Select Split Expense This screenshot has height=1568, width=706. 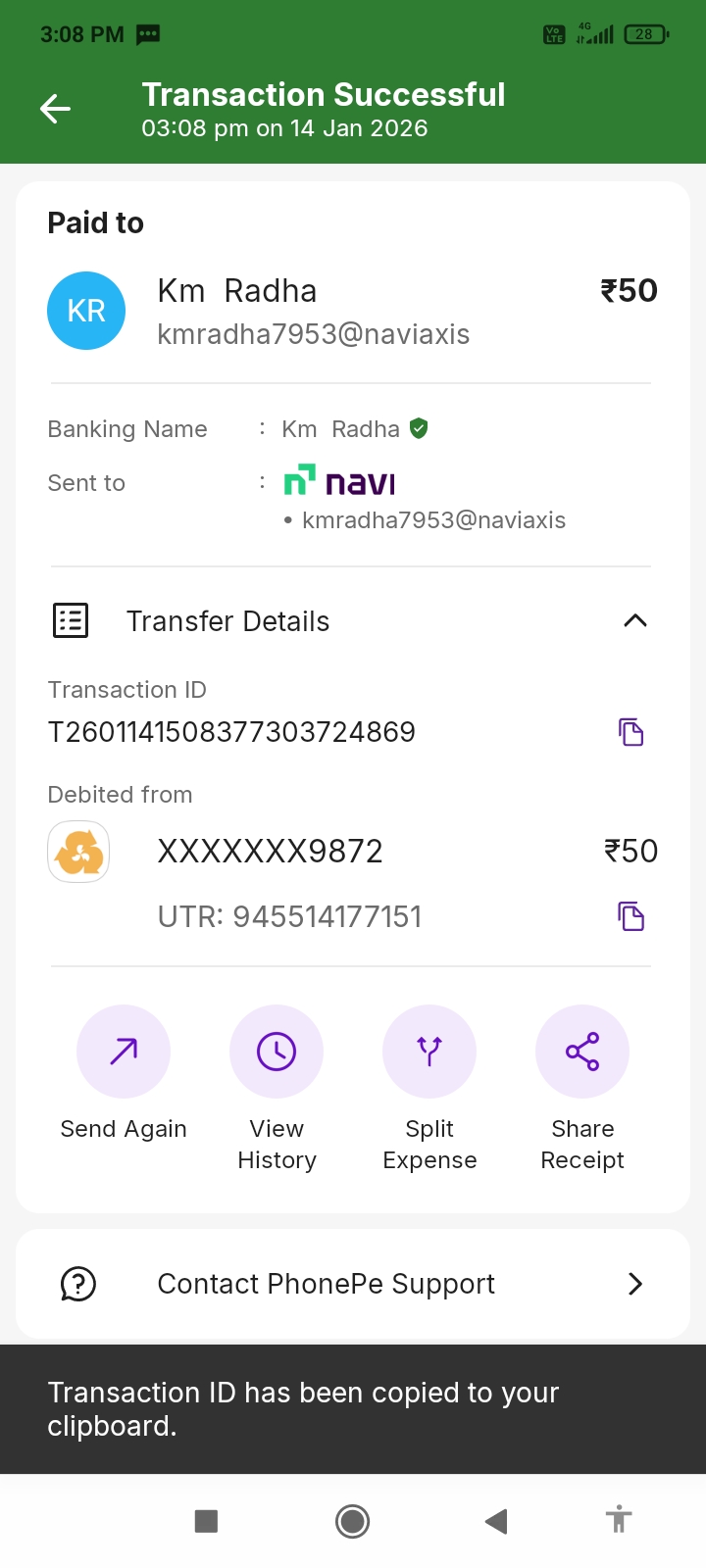[x=429, y=1052]
